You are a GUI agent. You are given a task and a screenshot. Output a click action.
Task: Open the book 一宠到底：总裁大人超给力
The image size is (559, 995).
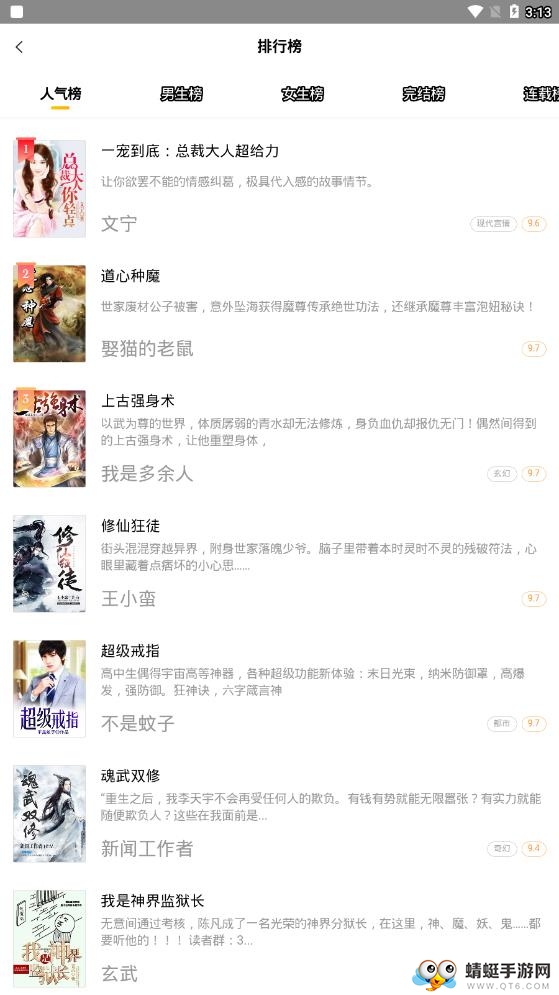[279, 188]
